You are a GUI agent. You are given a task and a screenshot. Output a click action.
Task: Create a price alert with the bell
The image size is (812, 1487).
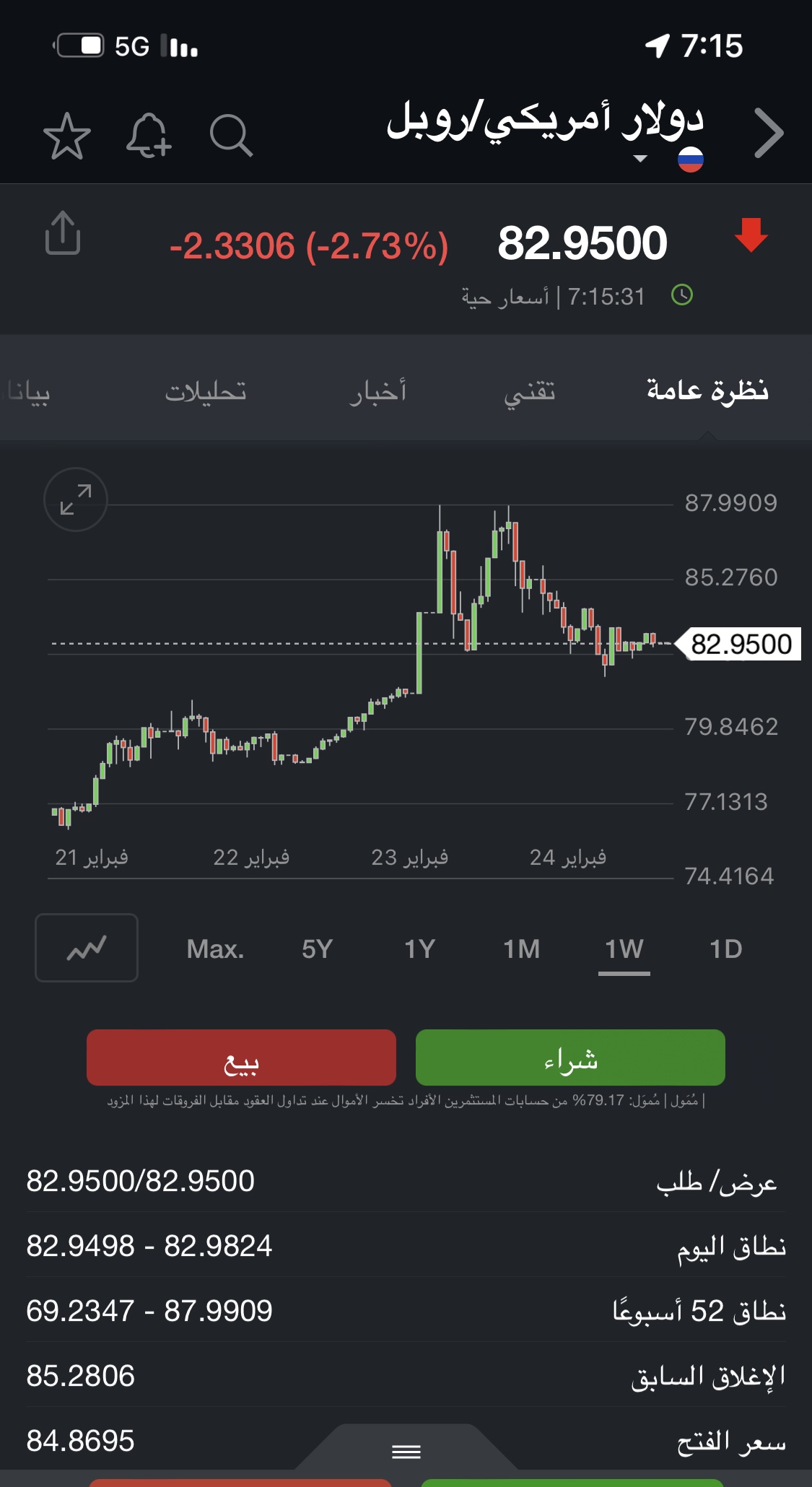tap(149, 136)
